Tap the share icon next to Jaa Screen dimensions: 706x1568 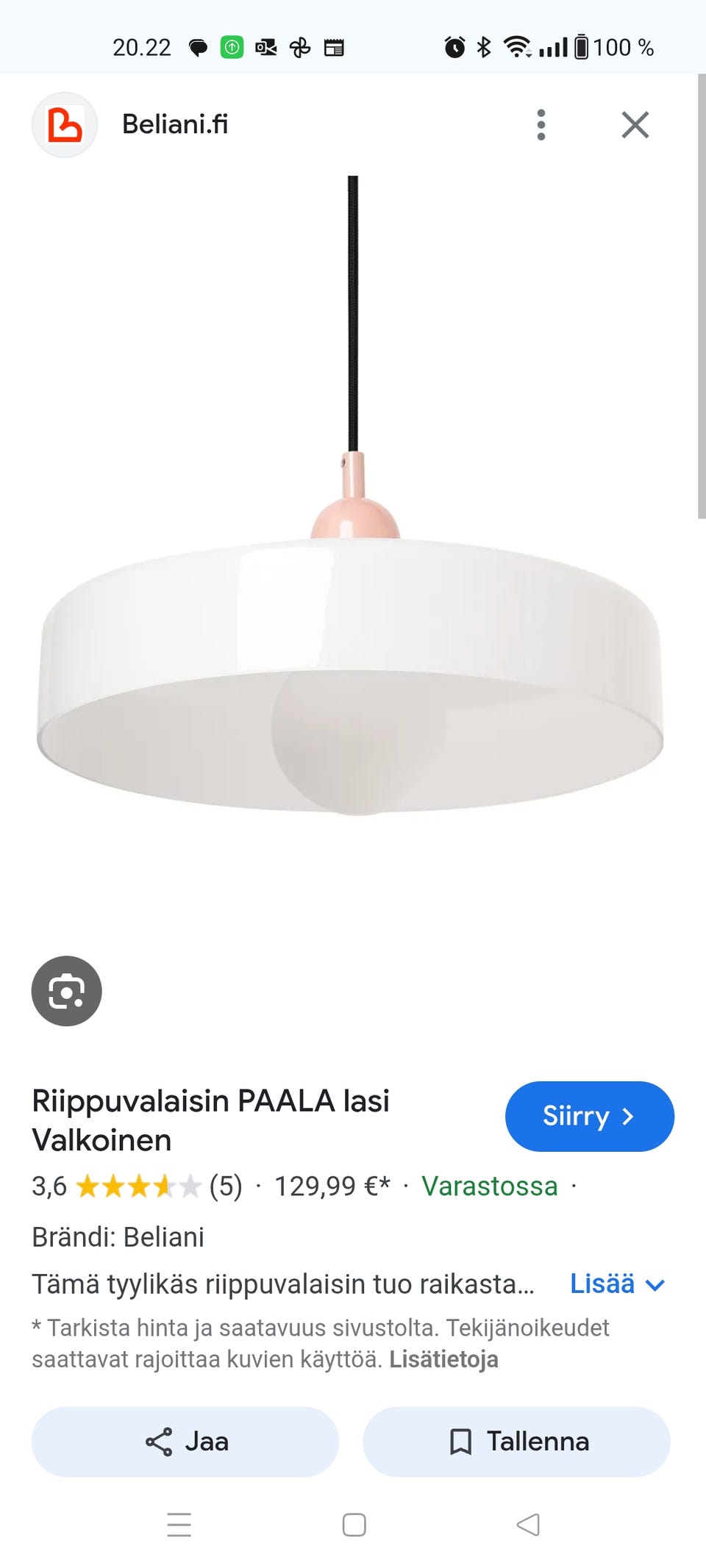click(159, 1441)
